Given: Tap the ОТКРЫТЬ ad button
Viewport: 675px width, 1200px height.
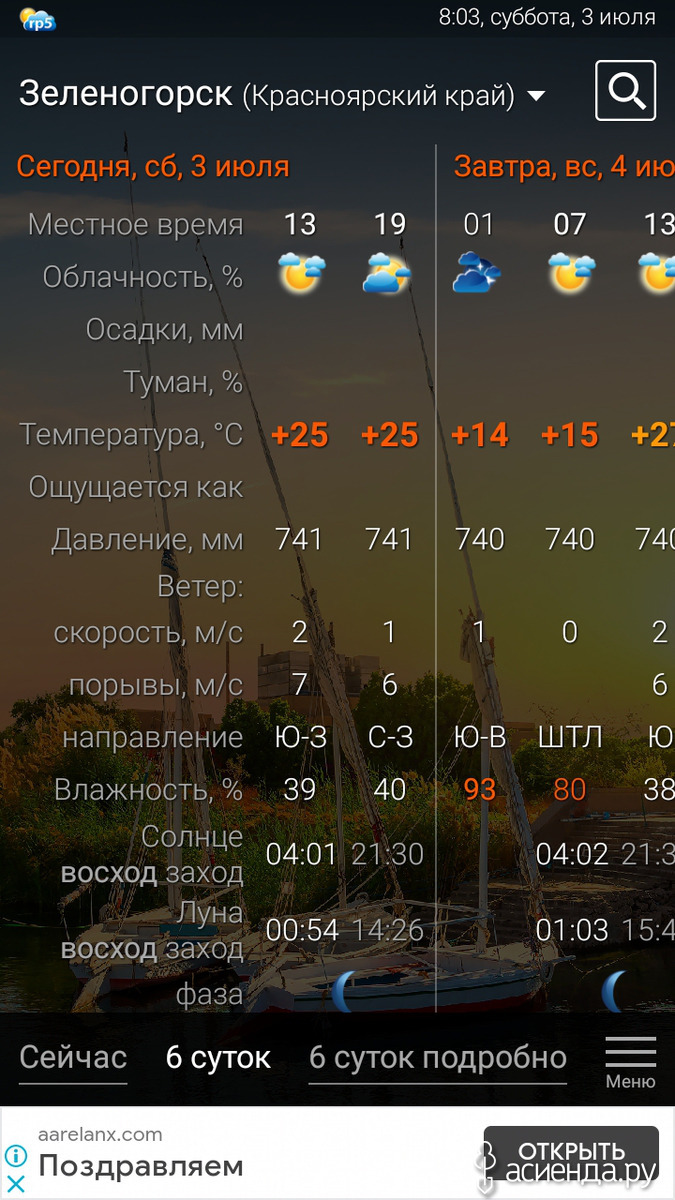Looking at the screenshot, I should point(571,1152).
